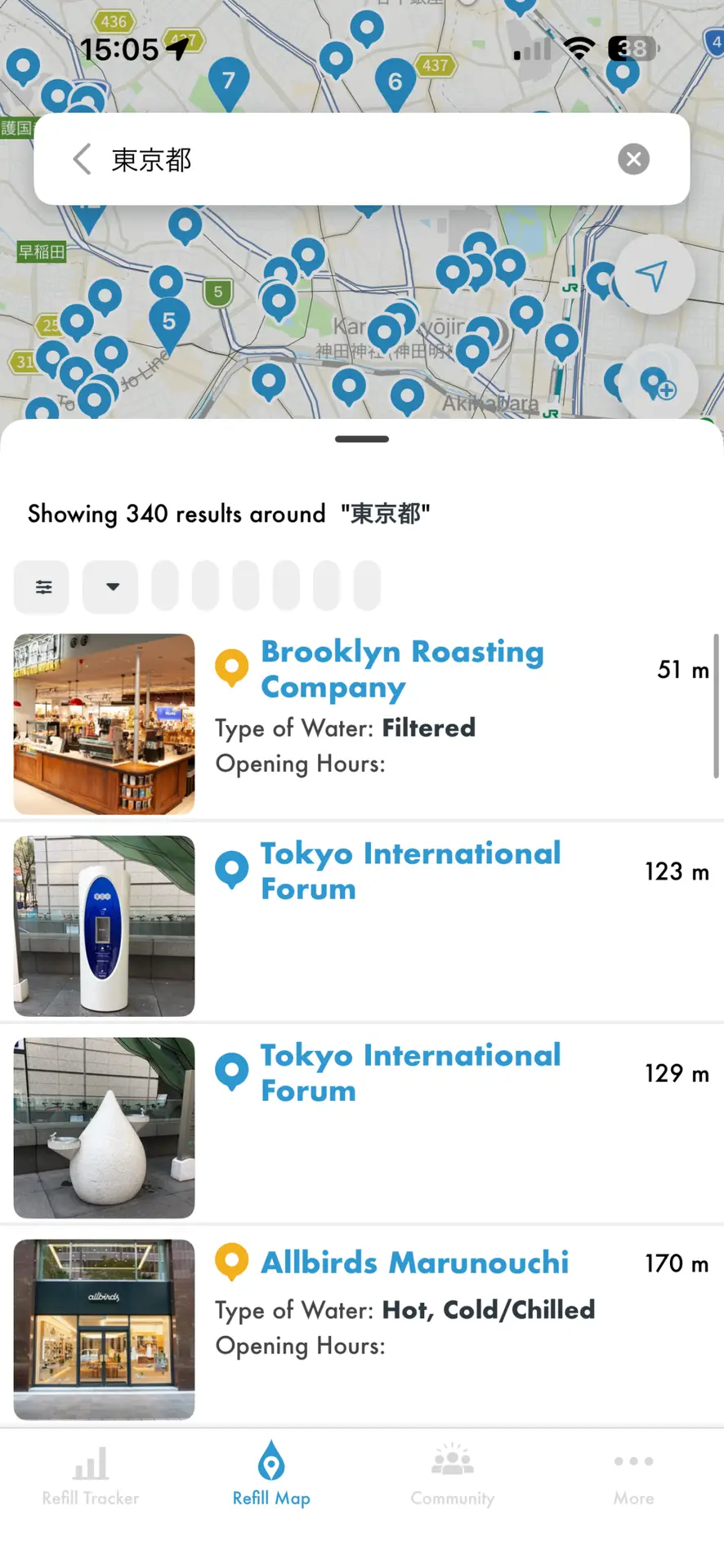724x1568 pixels.
Task: Open Brooklyn Roasting Company result
Action: tap(402, 670)
